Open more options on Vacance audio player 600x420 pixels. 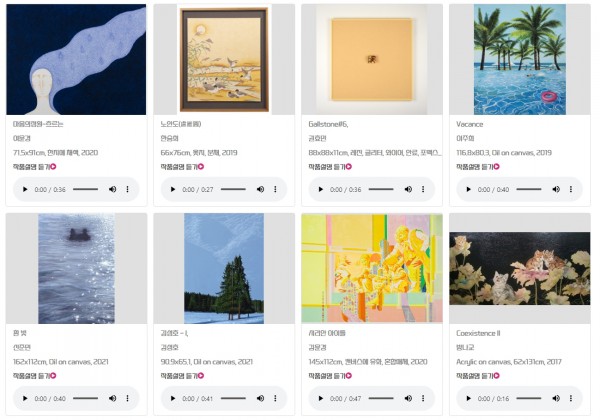(571, 189)
